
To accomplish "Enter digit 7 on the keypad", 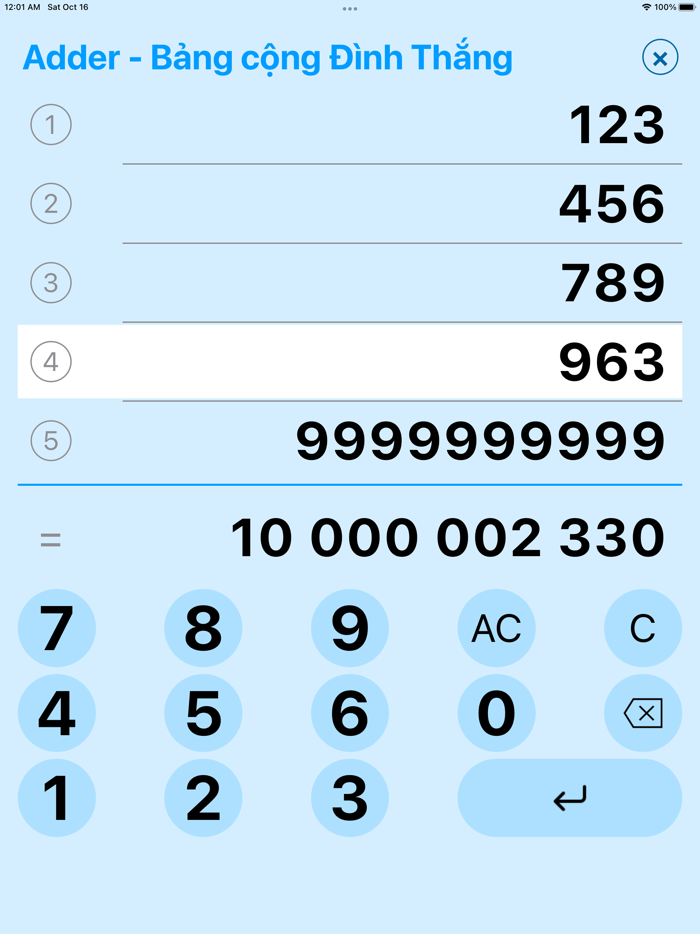I will point(57,628).
